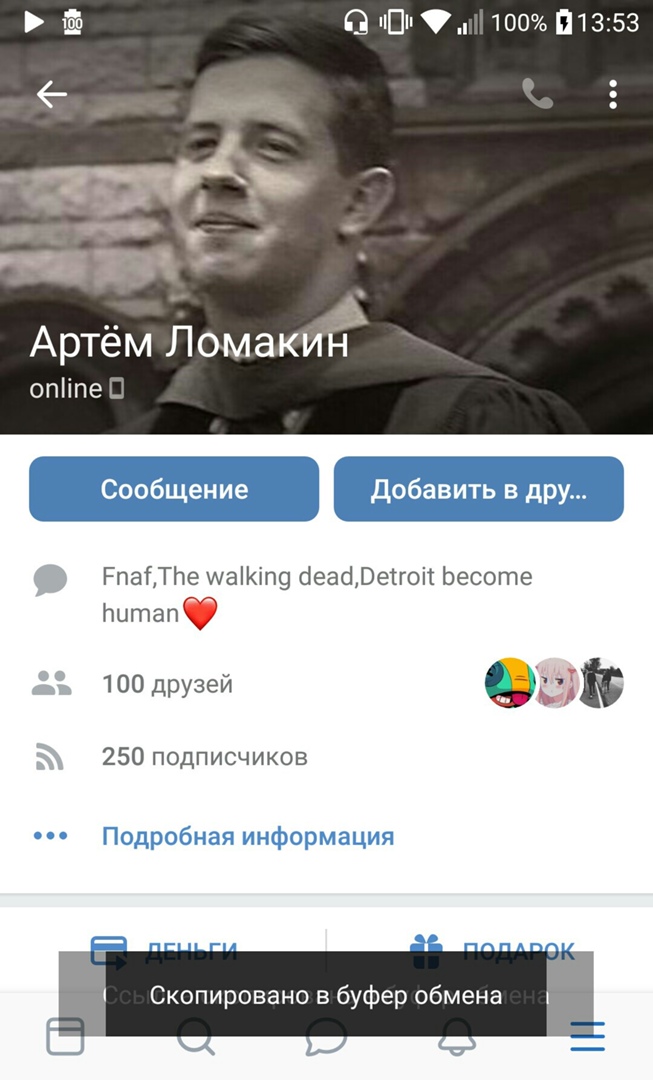This screenshot has height=1080, width=653.
Task: Switch to the messages tab
Action: point(326,1037)
